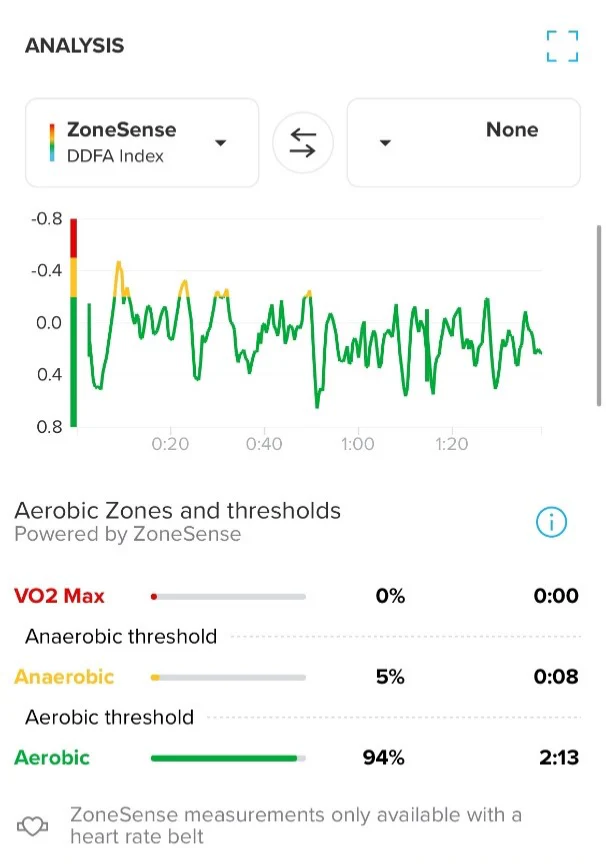Screen dimensions: 606x864
Task: Swap the two graph data selections
Action: [x=303, y=142]
